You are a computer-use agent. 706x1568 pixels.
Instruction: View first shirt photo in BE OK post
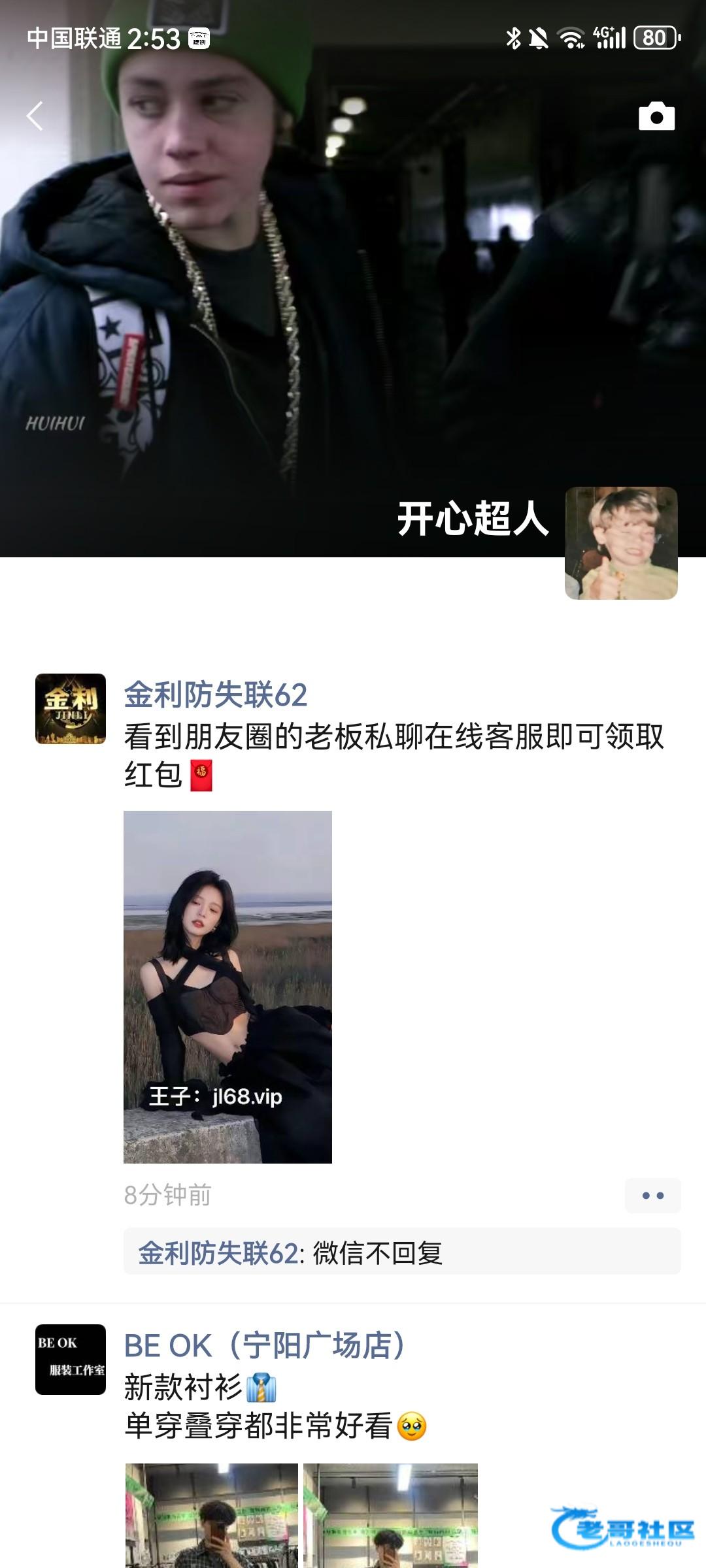[212, 1516]
